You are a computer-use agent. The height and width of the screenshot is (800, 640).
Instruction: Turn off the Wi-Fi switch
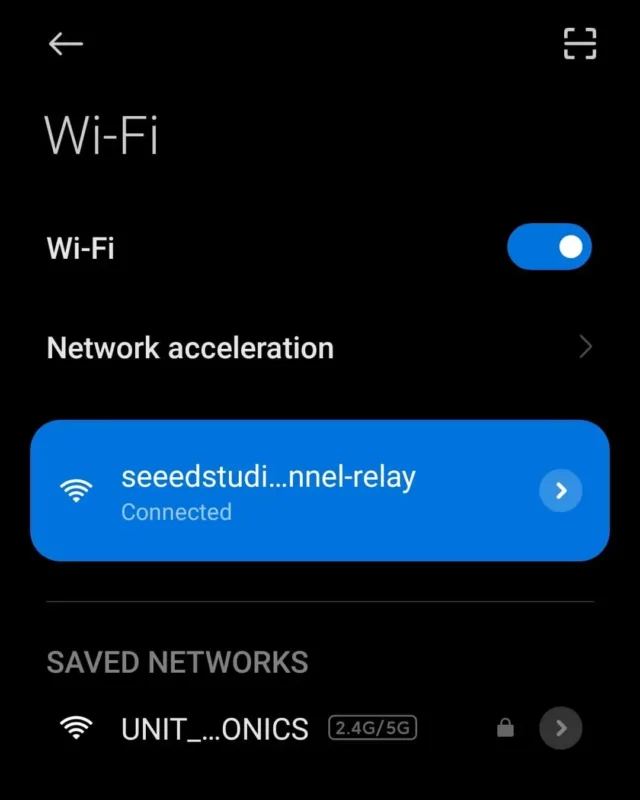(549, 248)
